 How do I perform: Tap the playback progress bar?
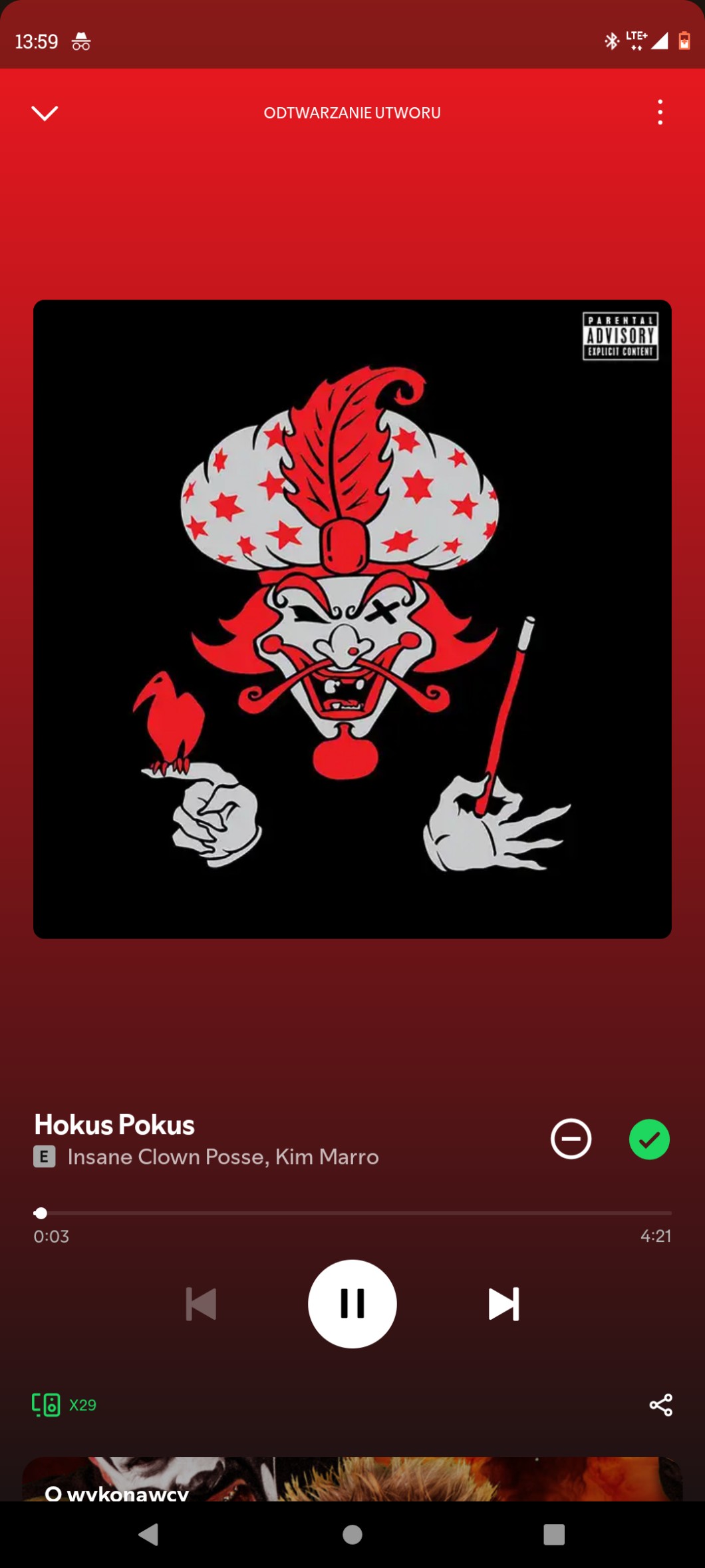coord(352,1213)
